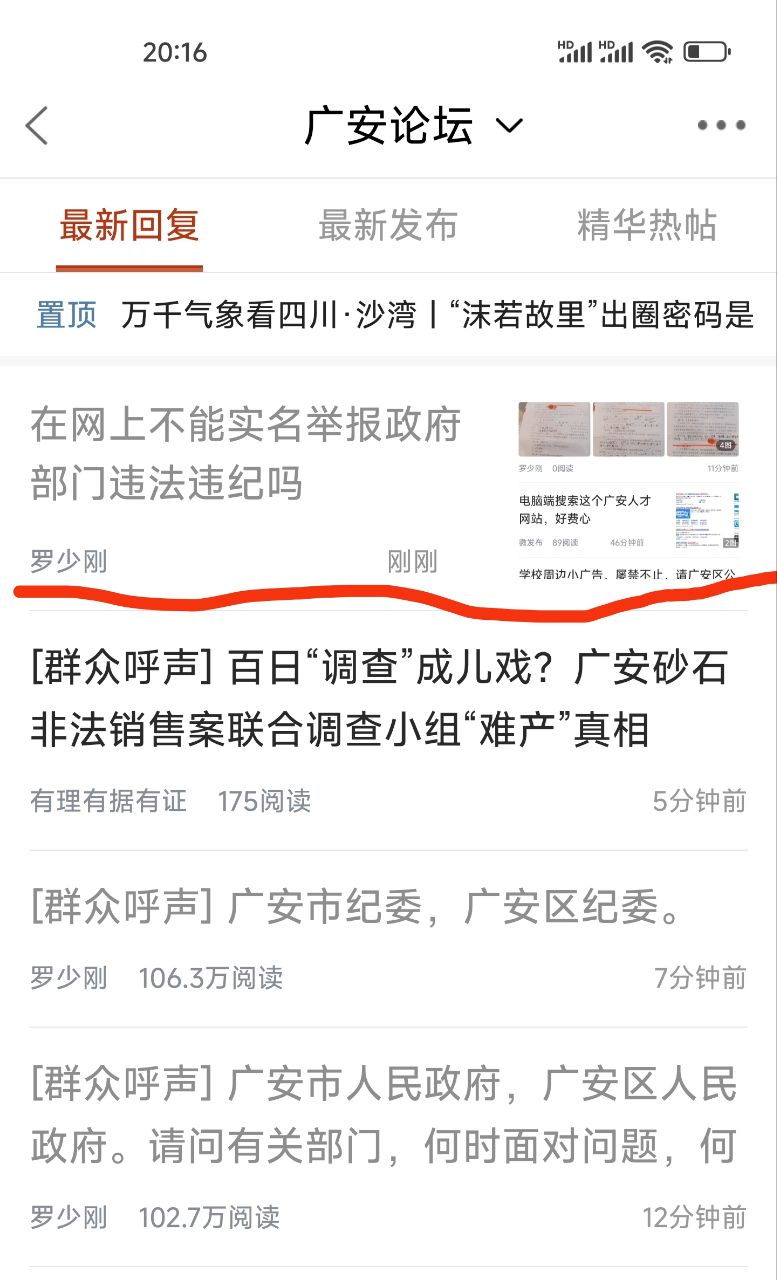Open the three-dot overflow menu
Image resolution: width=777 pixels, height=1280 pixels.
pos(721,126)
